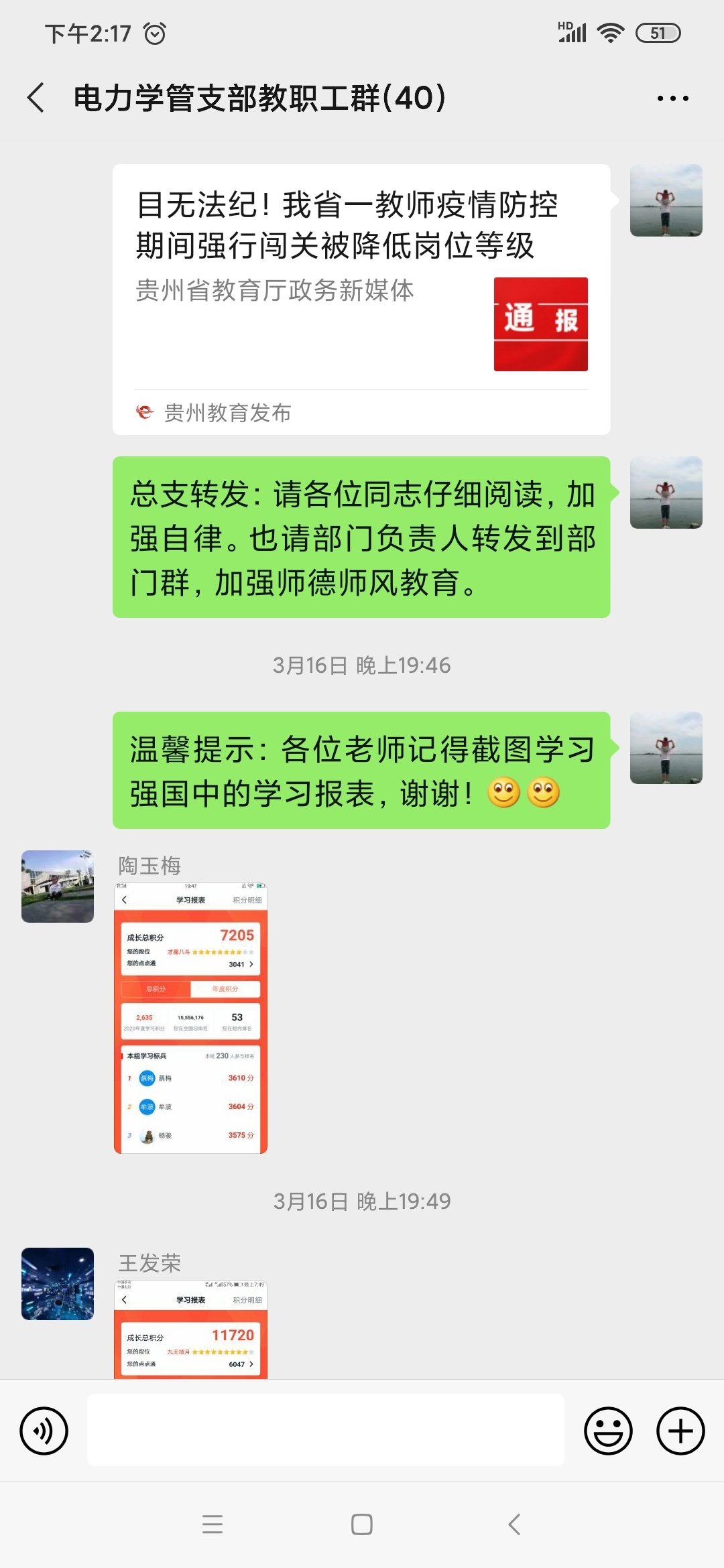Switch to voice message input
Image resolution: width=724 pixels, height=1568 pixels.
pyautogui.click(x=44, y=1431)
